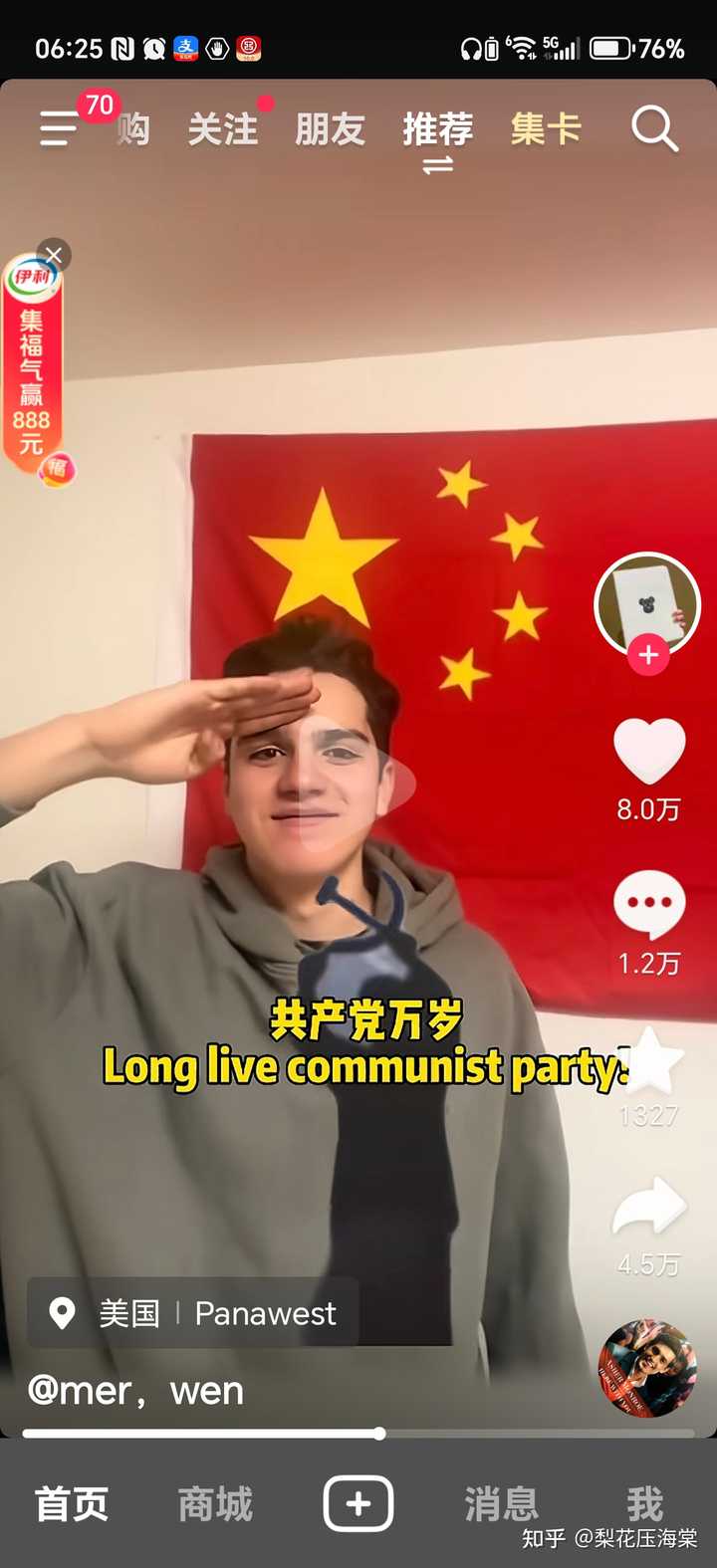Seek using the video progress bar
Screen dimensions: 717x1568
358,1434
